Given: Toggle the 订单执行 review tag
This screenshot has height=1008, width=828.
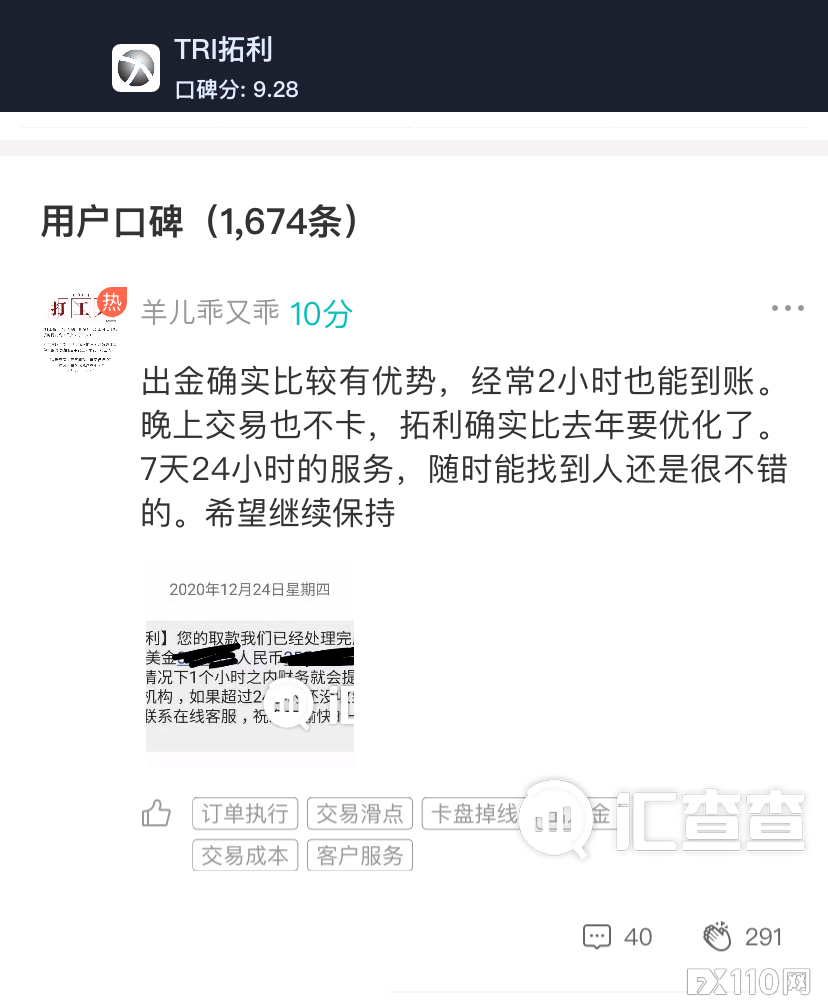Looking at the screenshot, I should 245,814.
